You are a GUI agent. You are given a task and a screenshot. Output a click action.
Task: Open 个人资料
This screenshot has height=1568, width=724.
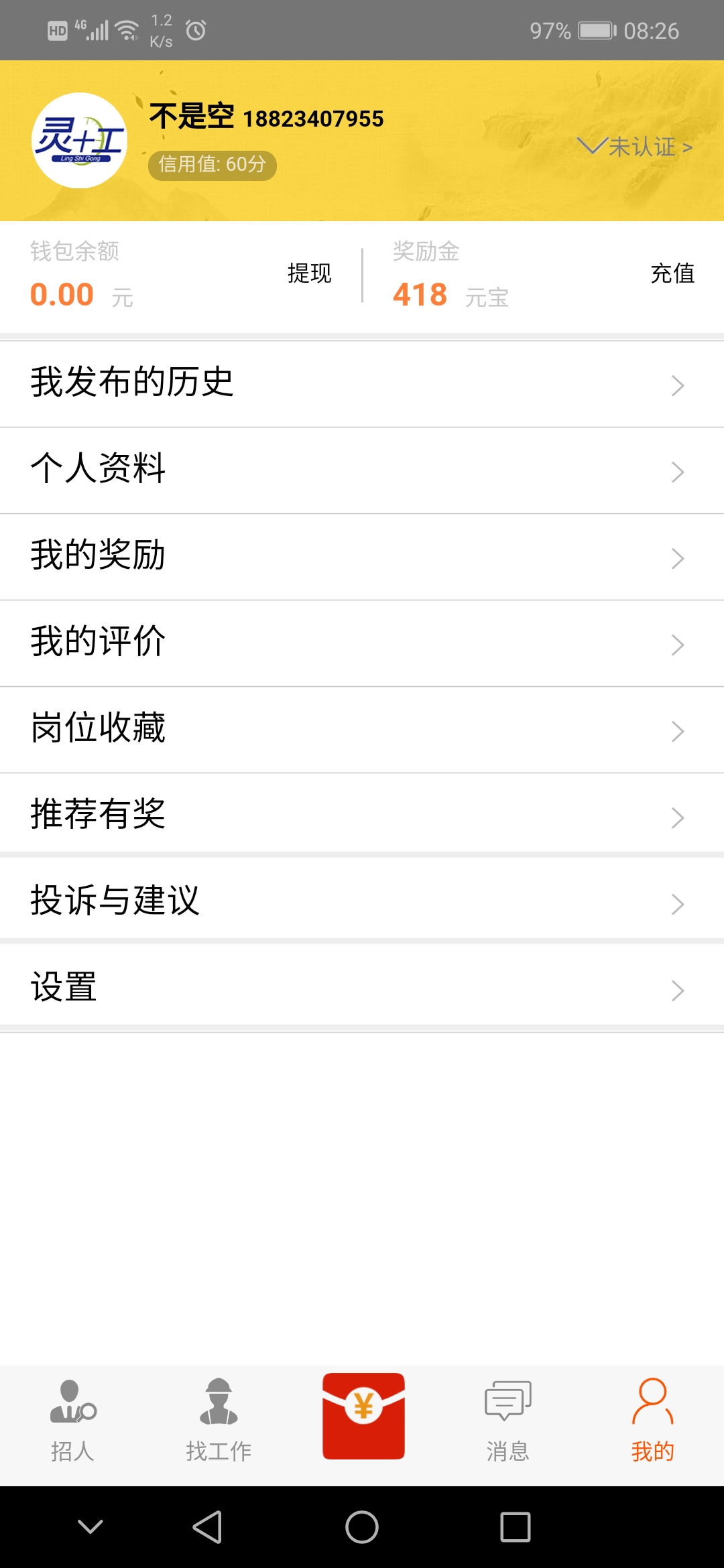pyautogui.click(x=362, y=470)
